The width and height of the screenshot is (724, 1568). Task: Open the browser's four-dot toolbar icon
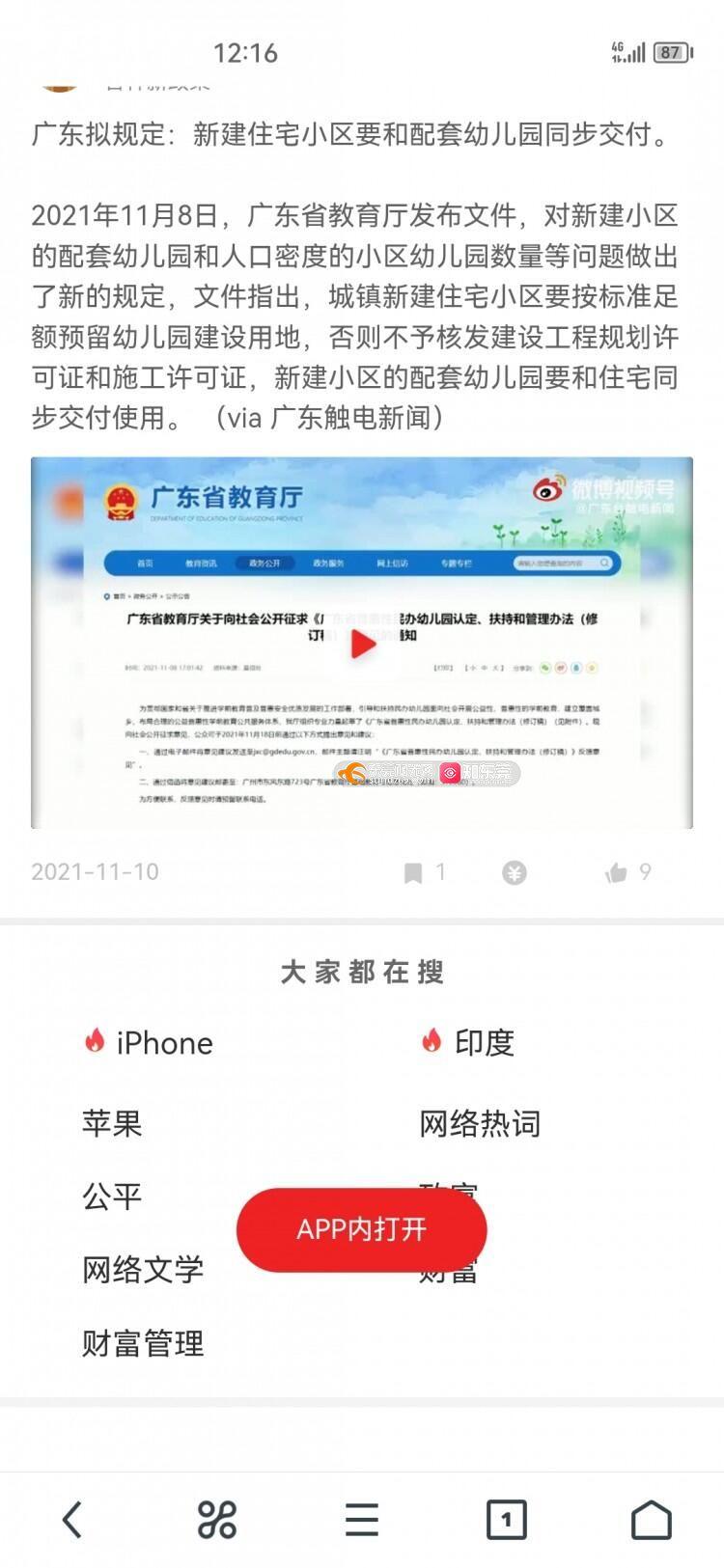[x=217, y=1520]
